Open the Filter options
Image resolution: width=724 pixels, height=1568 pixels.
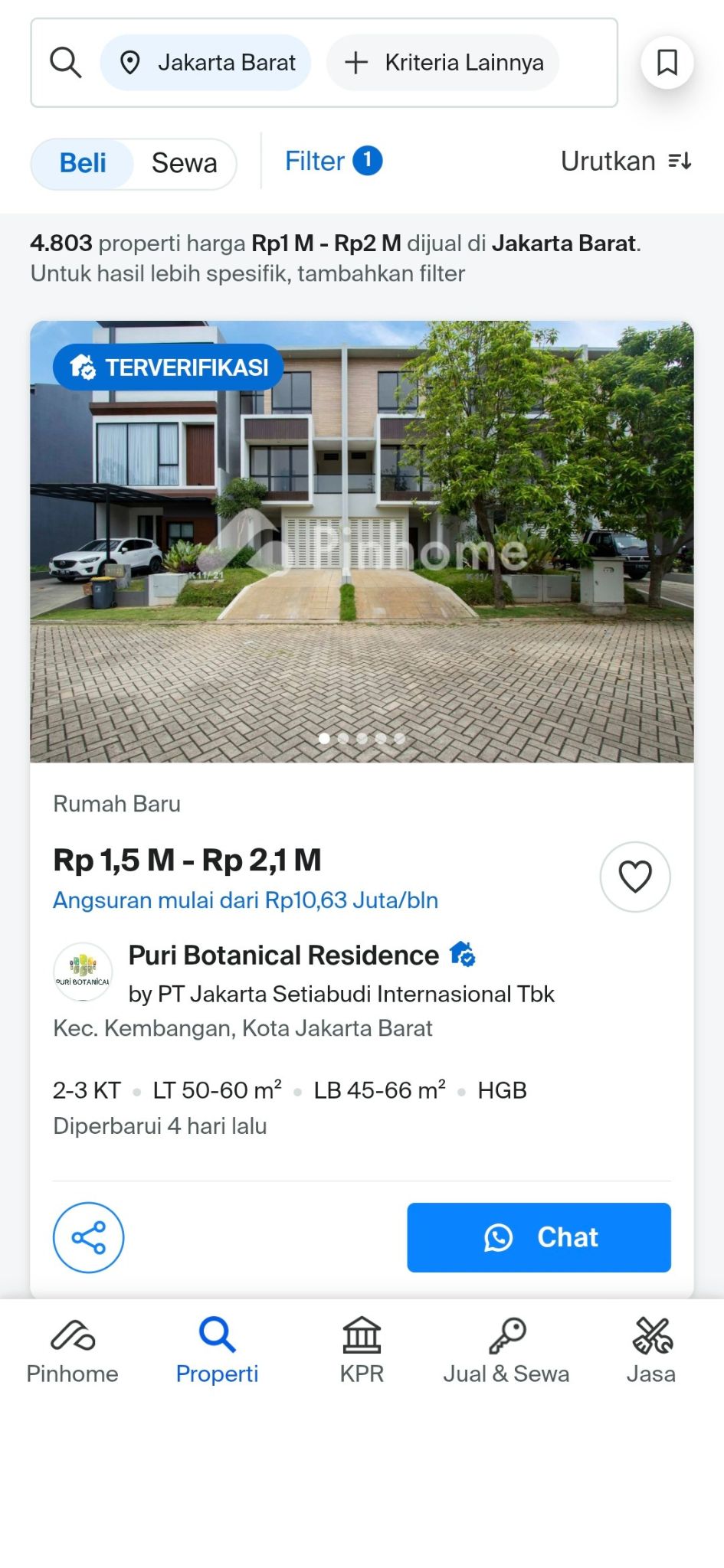pos(333,162)
